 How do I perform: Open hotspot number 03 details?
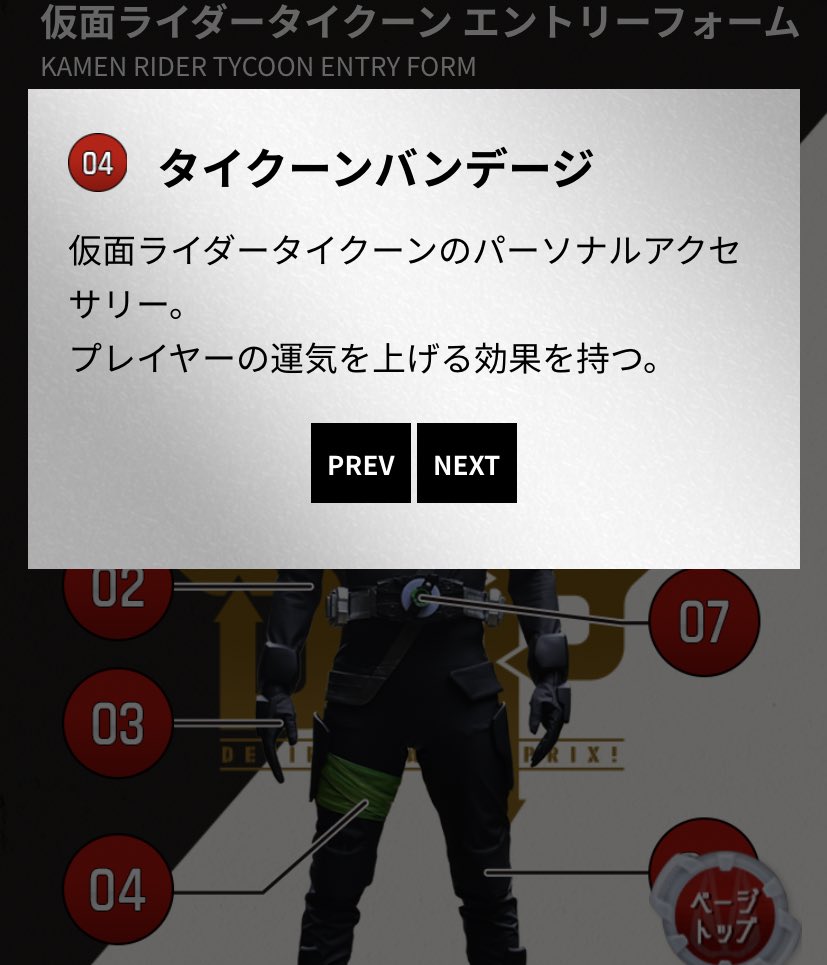(x=118, y=724)
